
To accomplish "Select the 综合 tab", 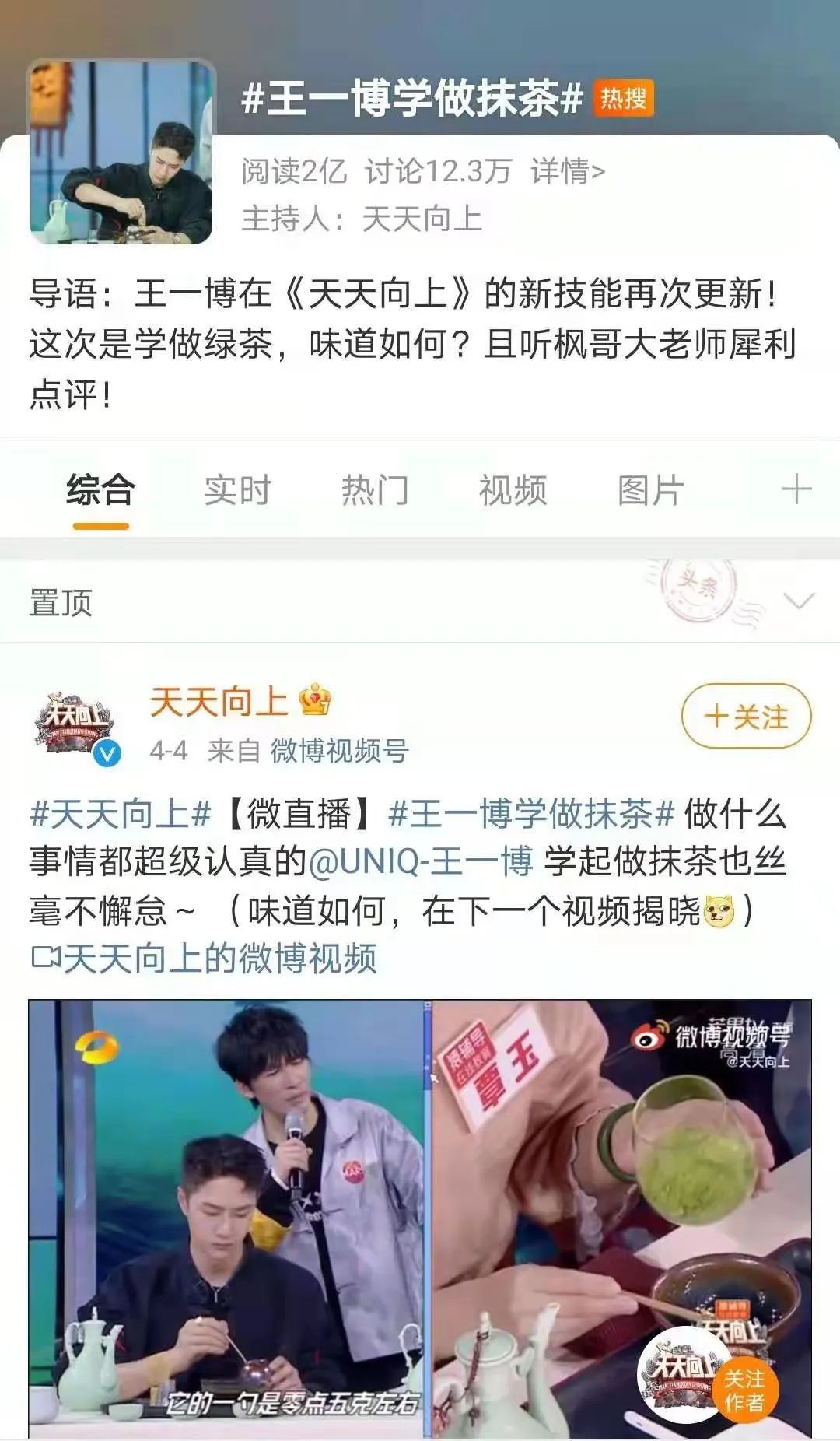I will (100, 490).
